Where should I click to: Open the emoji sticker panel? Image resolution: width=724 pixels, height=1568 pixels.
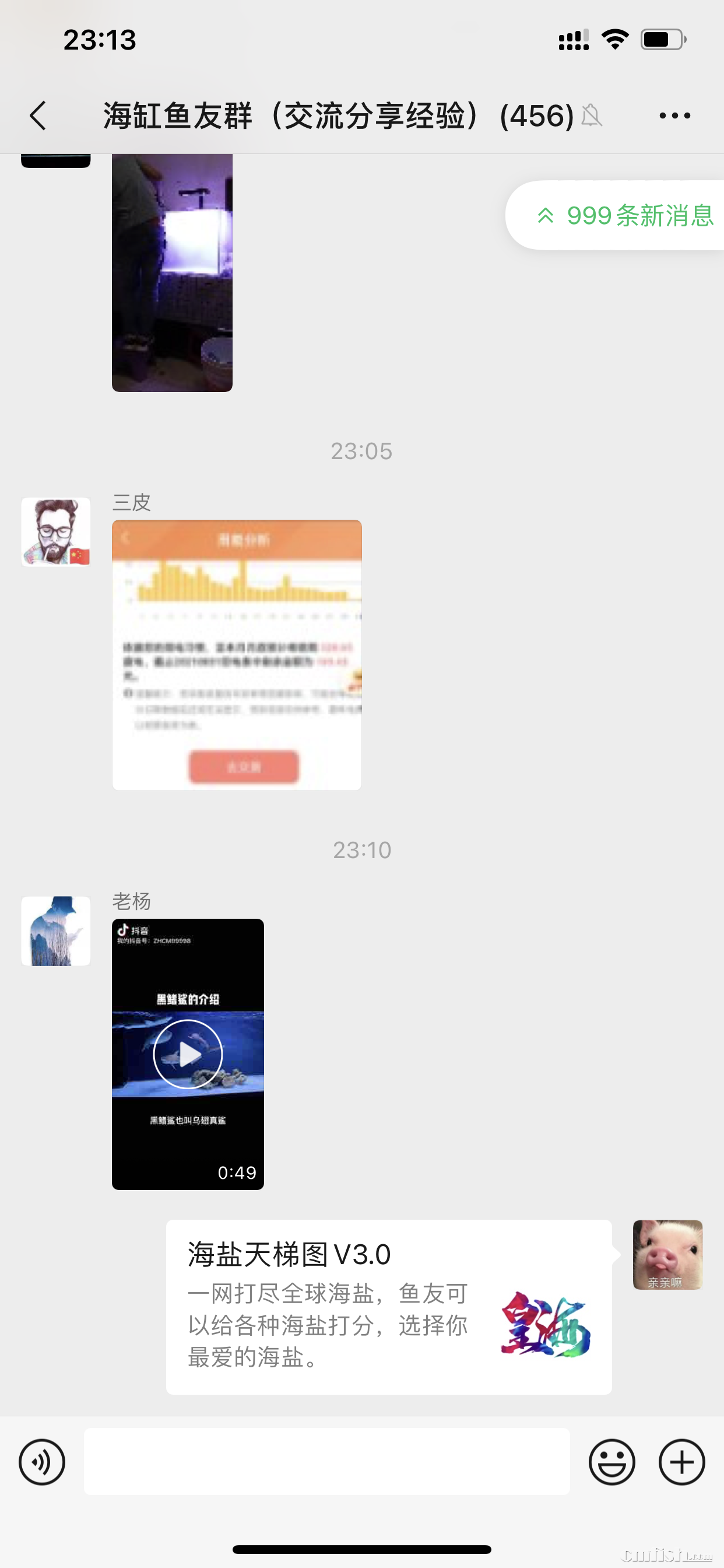click(611, 1462)
